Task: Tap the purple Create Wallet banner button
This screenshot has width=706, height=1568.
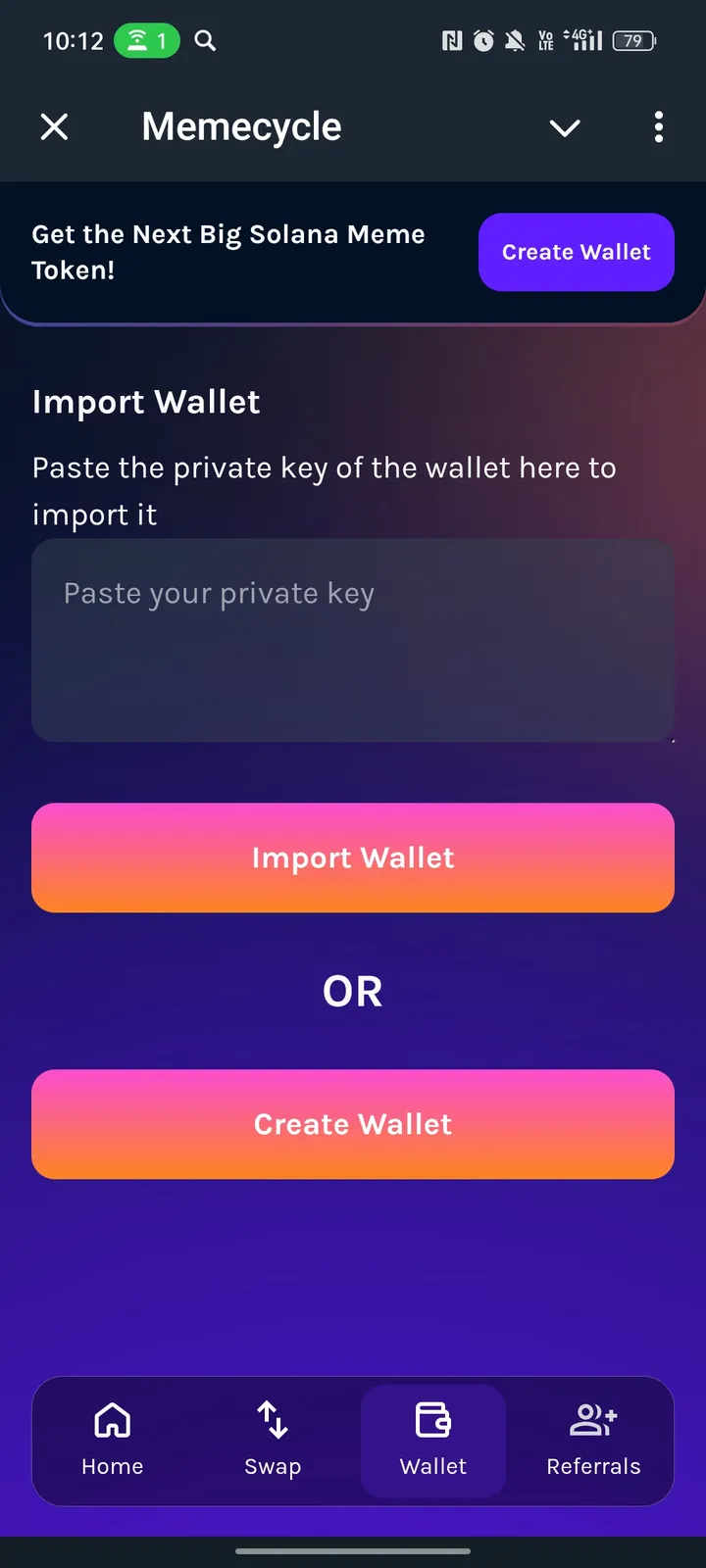Action: coord(577,252)
